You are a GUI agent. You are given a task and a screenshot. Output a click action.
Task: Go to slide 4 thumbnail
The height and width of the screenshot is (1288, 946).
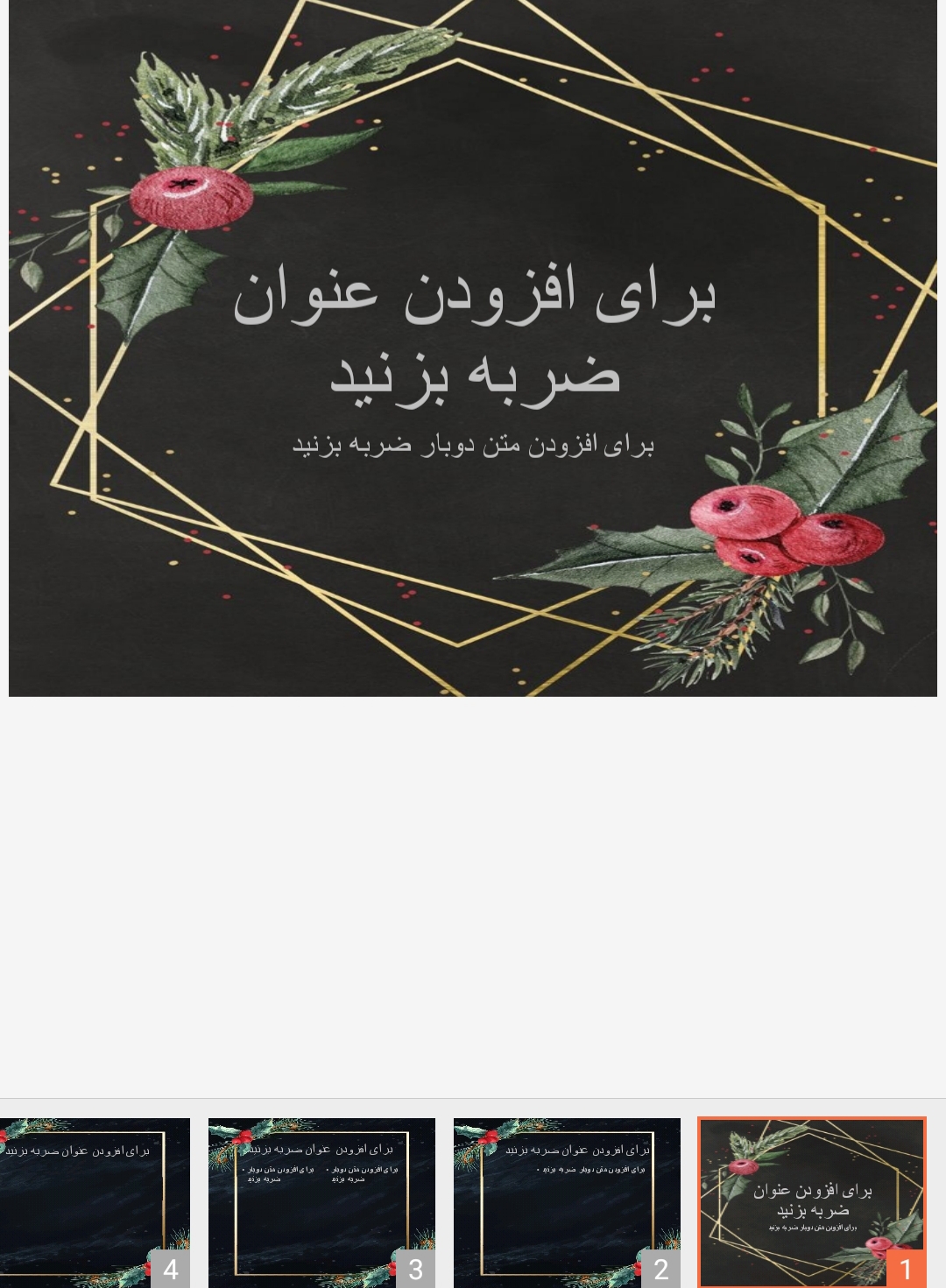pyautogui.click(x=95, y=1201)
